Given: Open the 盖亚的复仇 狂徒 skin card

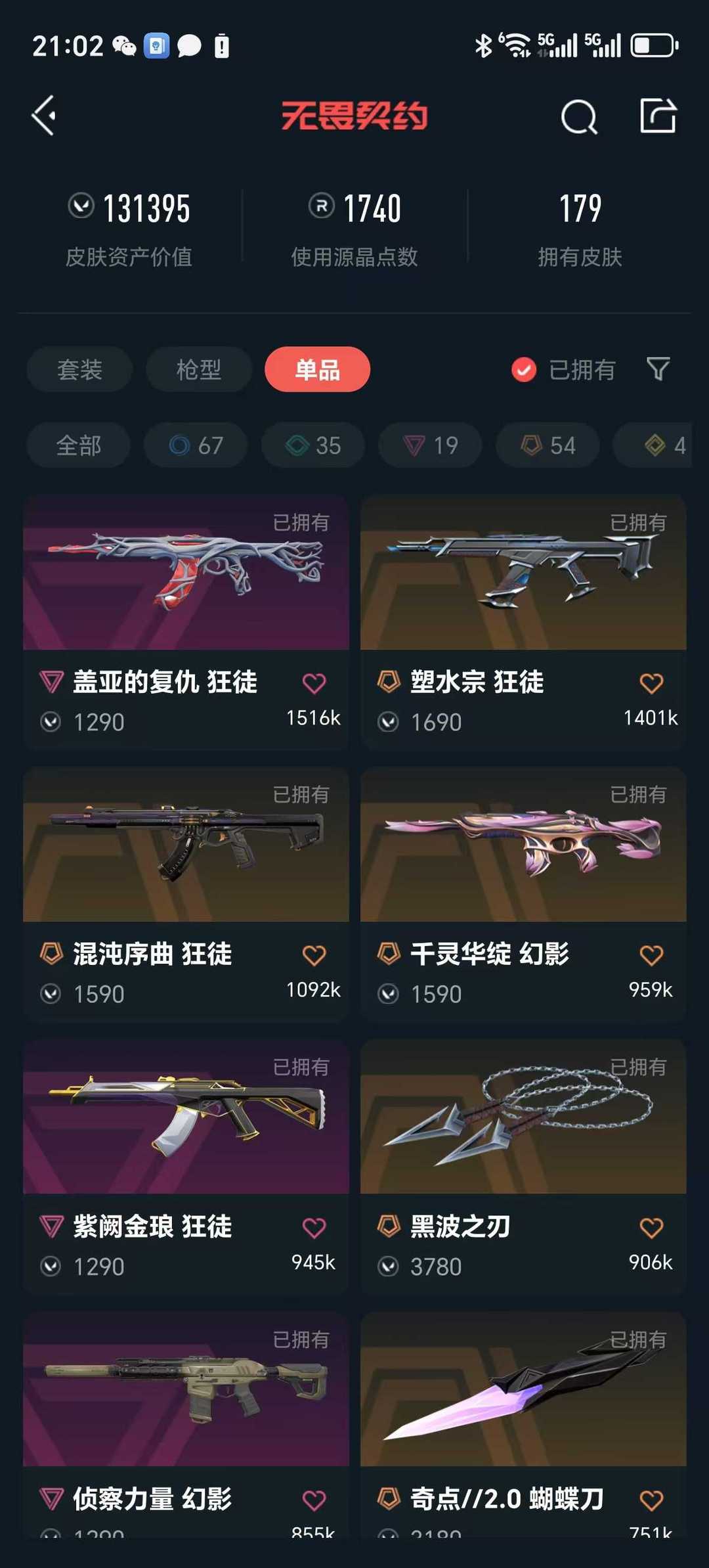Looking at the screenshot, I should click(186, 623).
